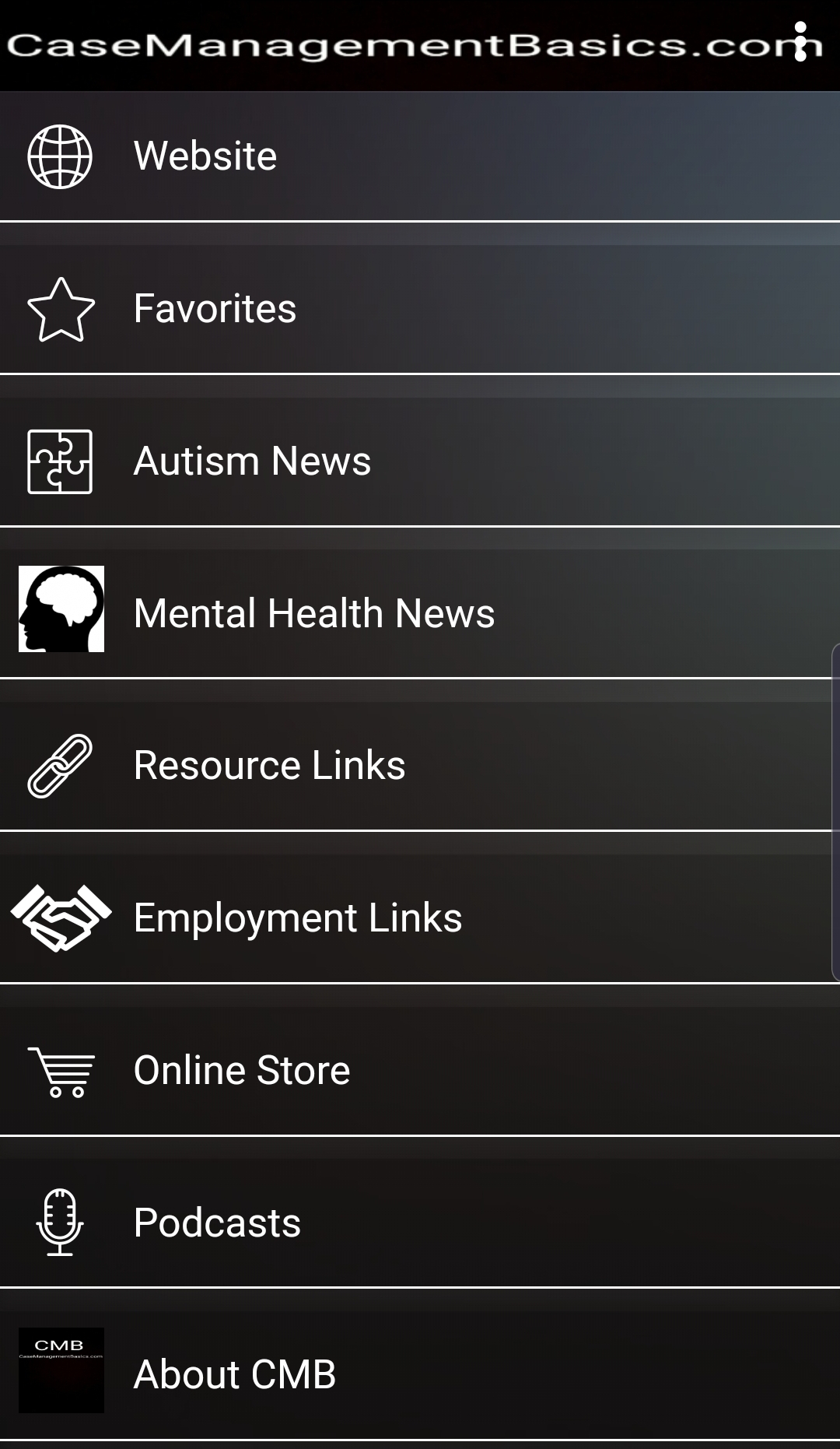Select the brain icon for Mental Health News
The width and height of the screenshot is (840, 1449).
(61, 610)
